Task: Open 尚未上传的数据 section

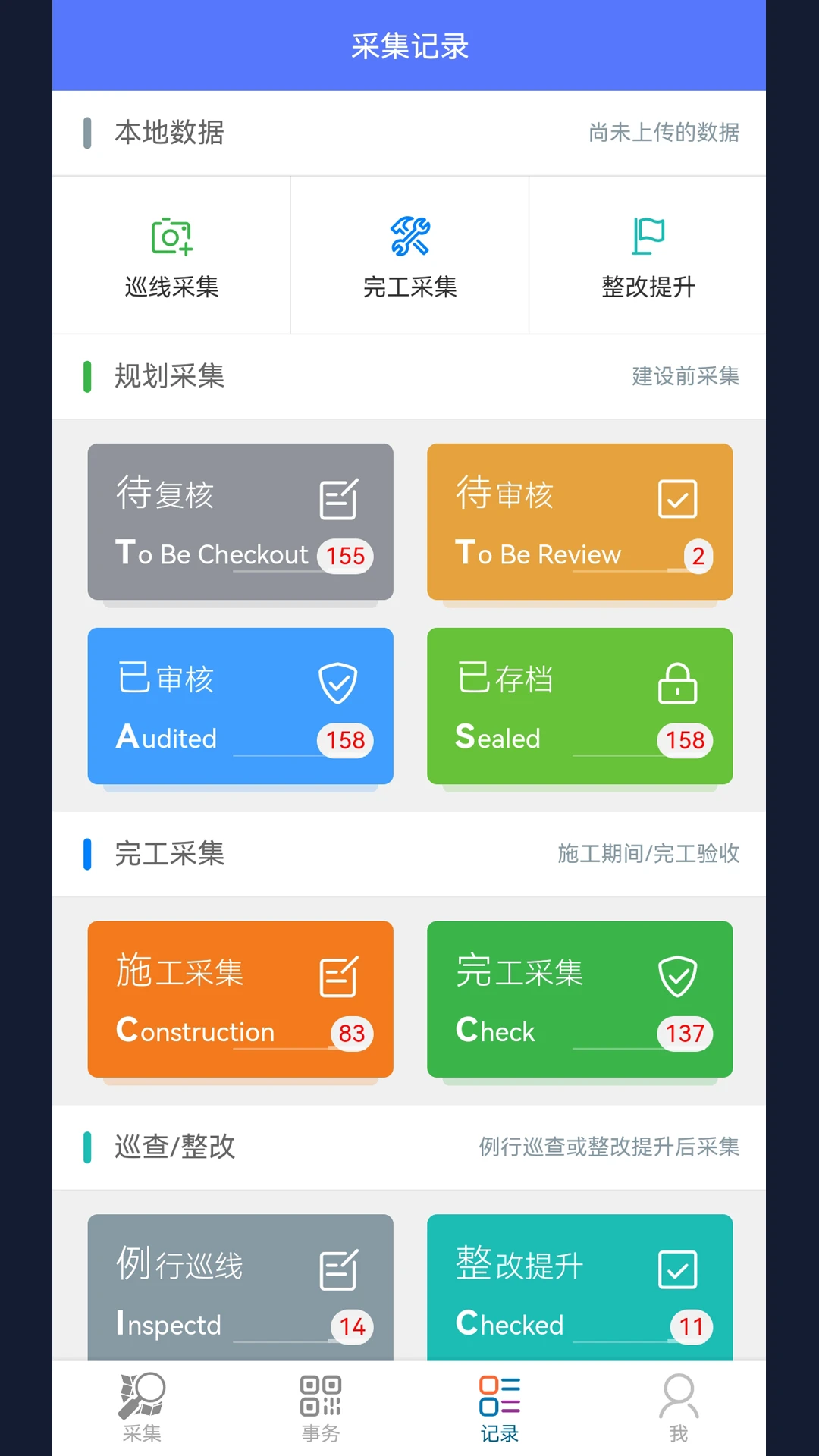Action: point(665,133)
